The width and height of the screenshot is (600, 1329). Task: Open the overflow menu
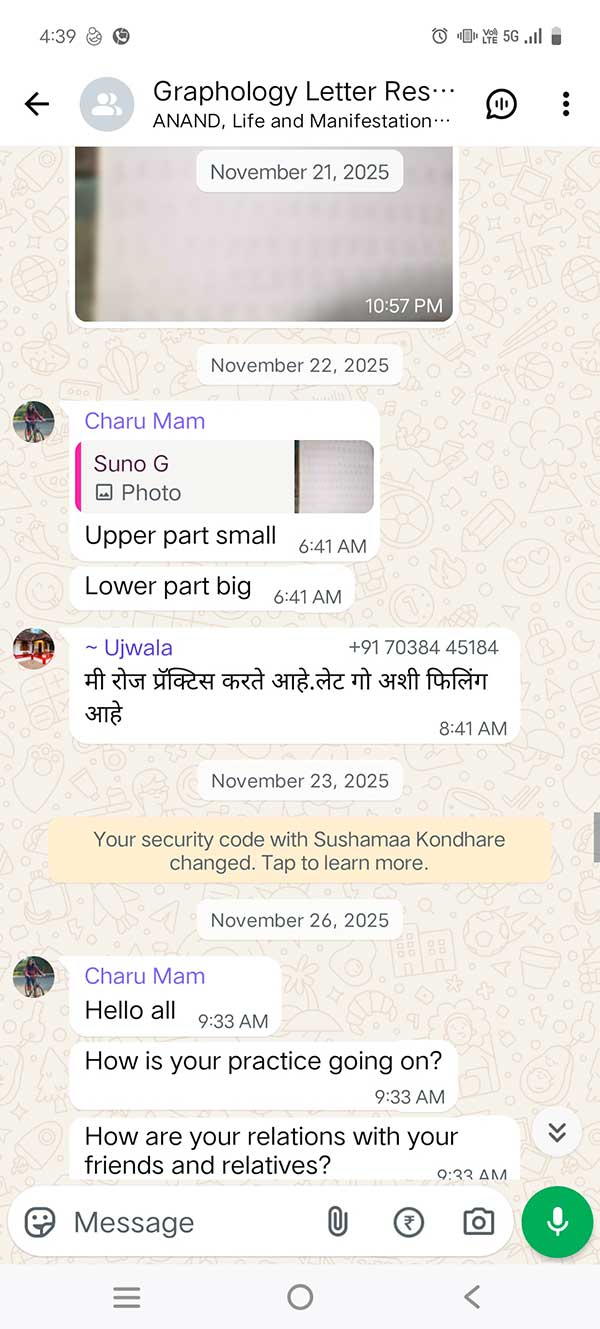tap(566, 104)
